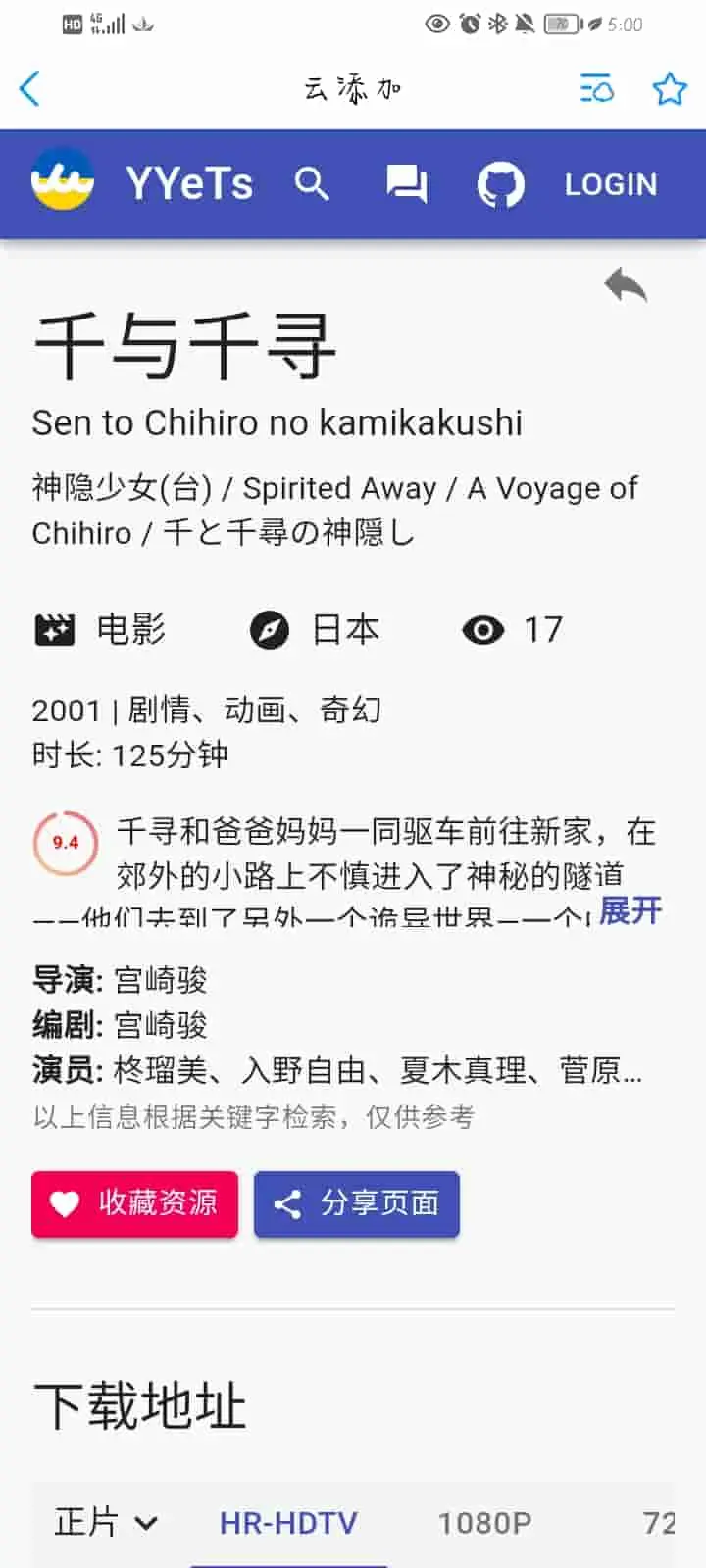Open the comments chat icon
Screen dimensions: 706x1568
(x=406, y=184)
